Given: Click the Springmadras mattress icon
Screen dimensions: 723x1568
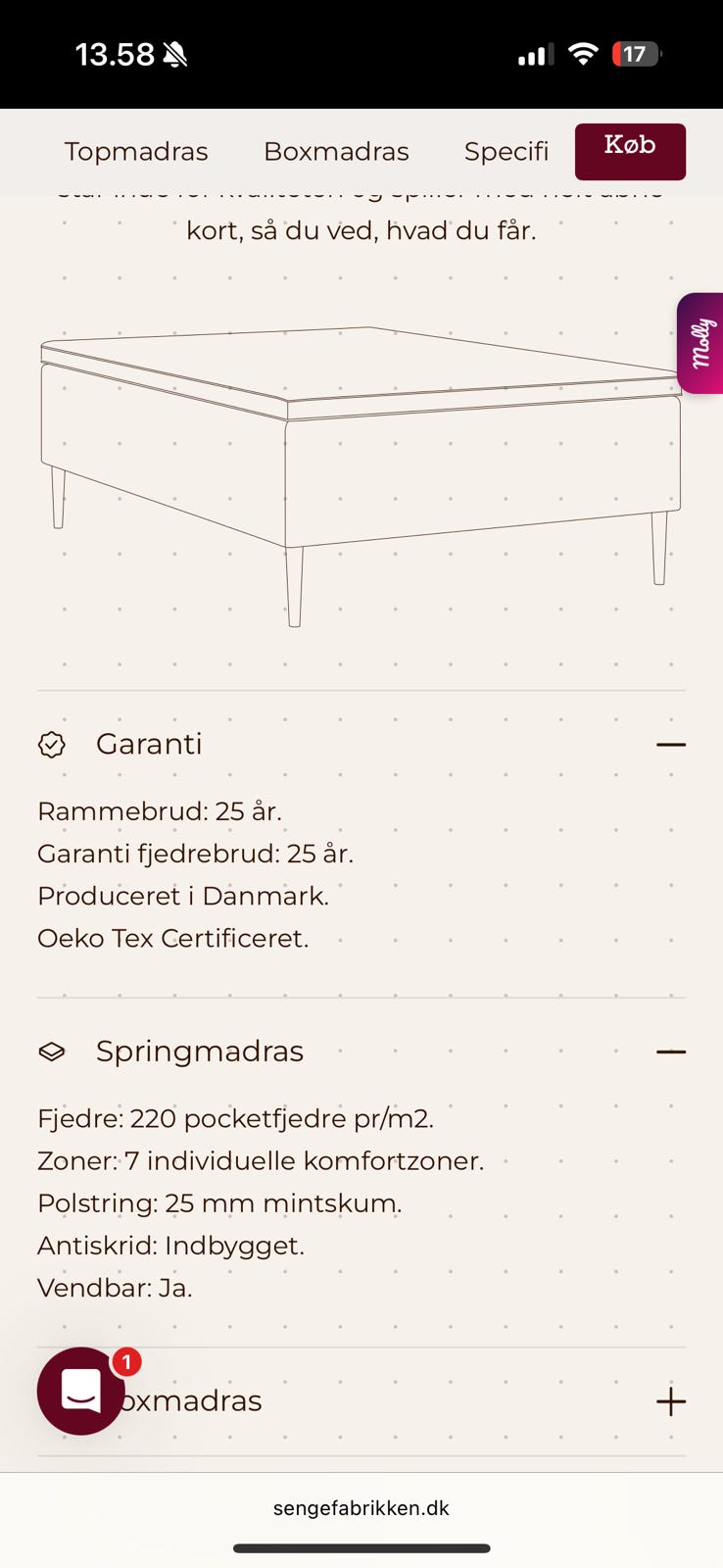Looking at the screenshot, I should point(52,1051).
